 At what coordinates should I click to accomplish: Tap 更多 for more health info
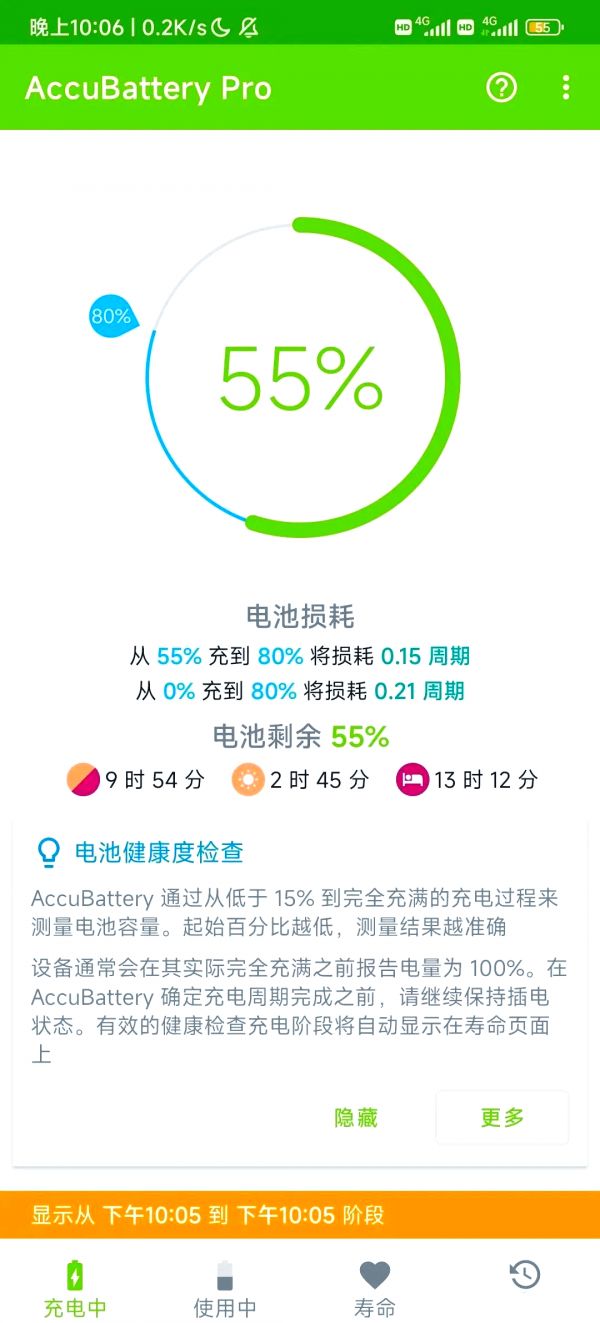pyautogui.click(x=502, y=1117)
